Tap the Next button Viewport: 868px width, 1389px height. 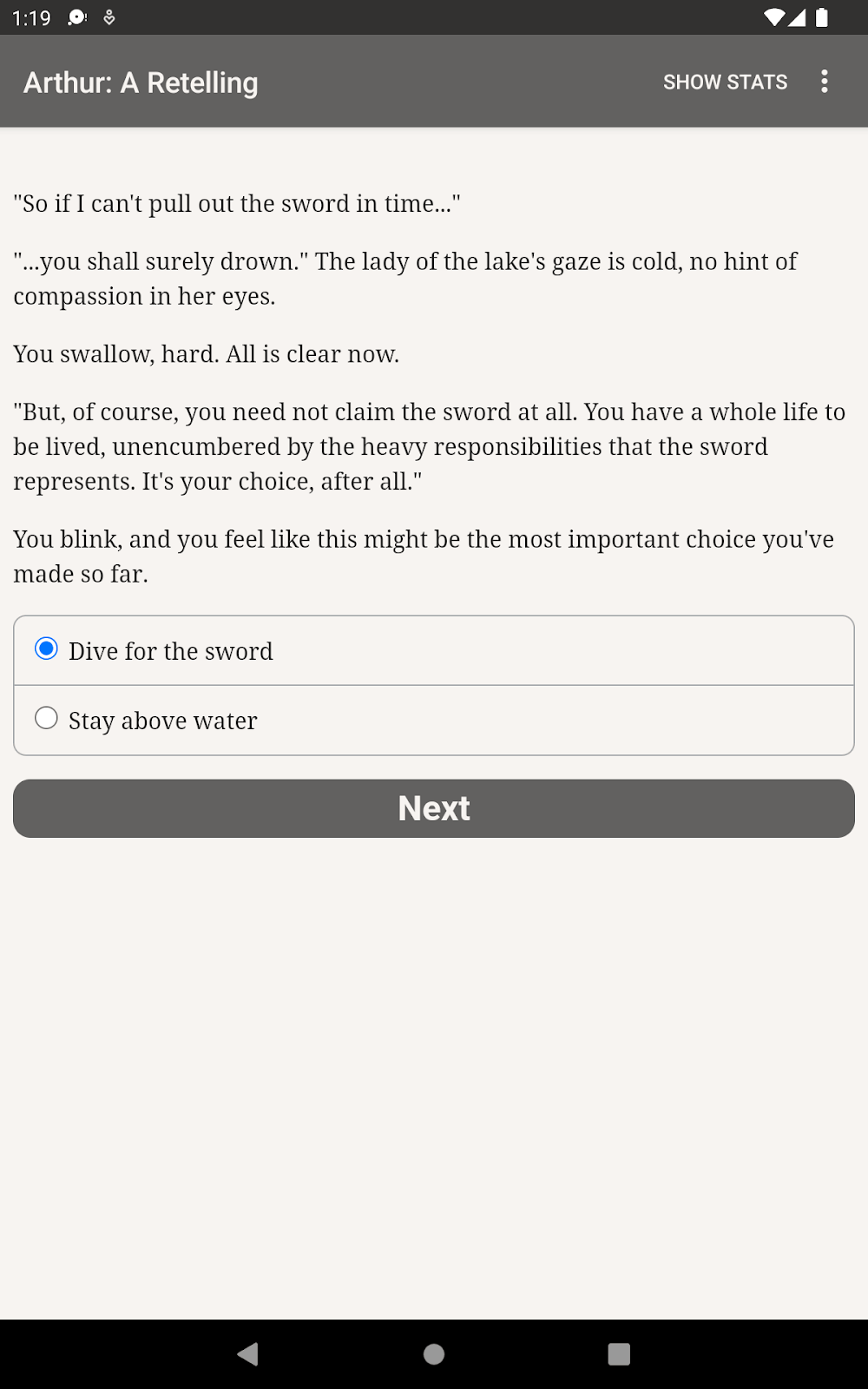(x=434, y=808)
